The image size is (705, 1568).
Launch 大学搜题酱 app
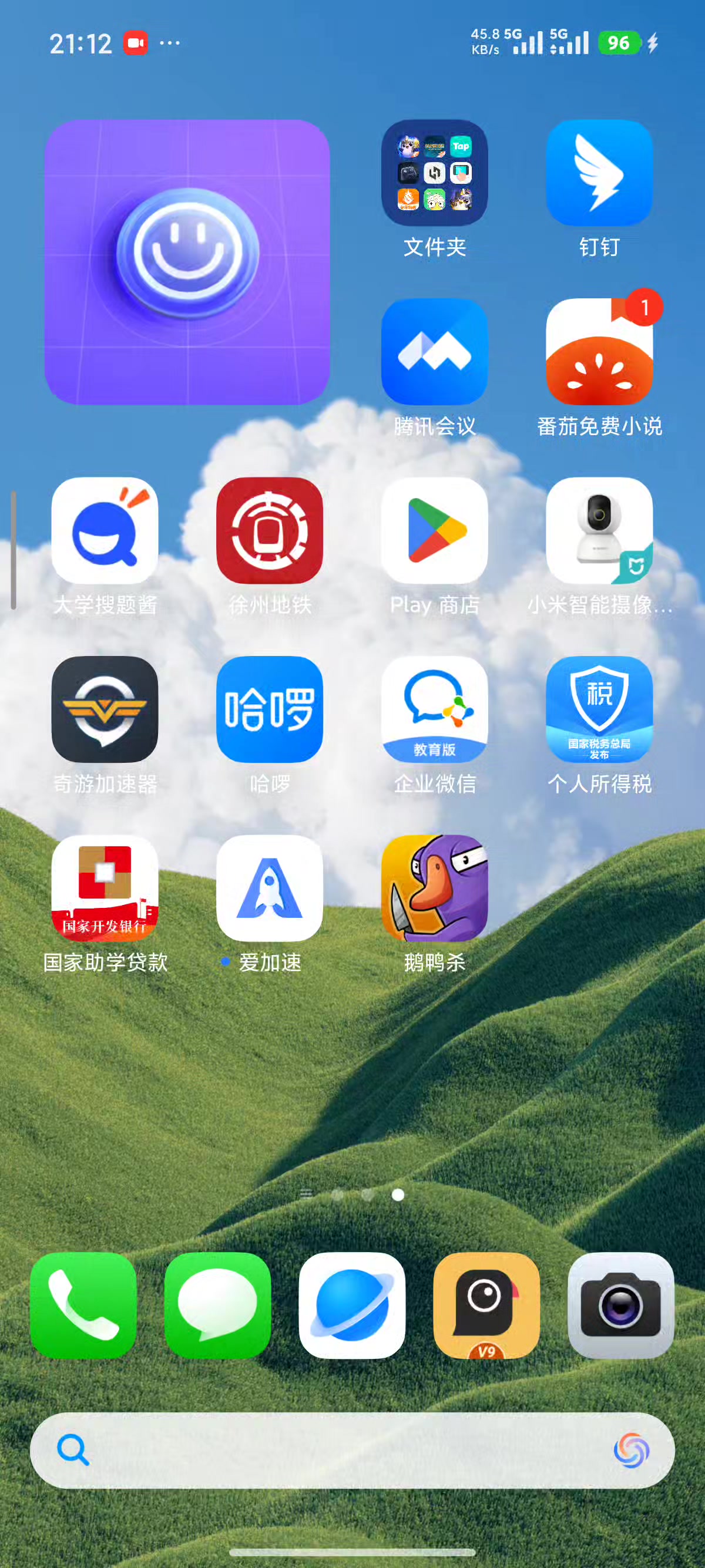105,530
